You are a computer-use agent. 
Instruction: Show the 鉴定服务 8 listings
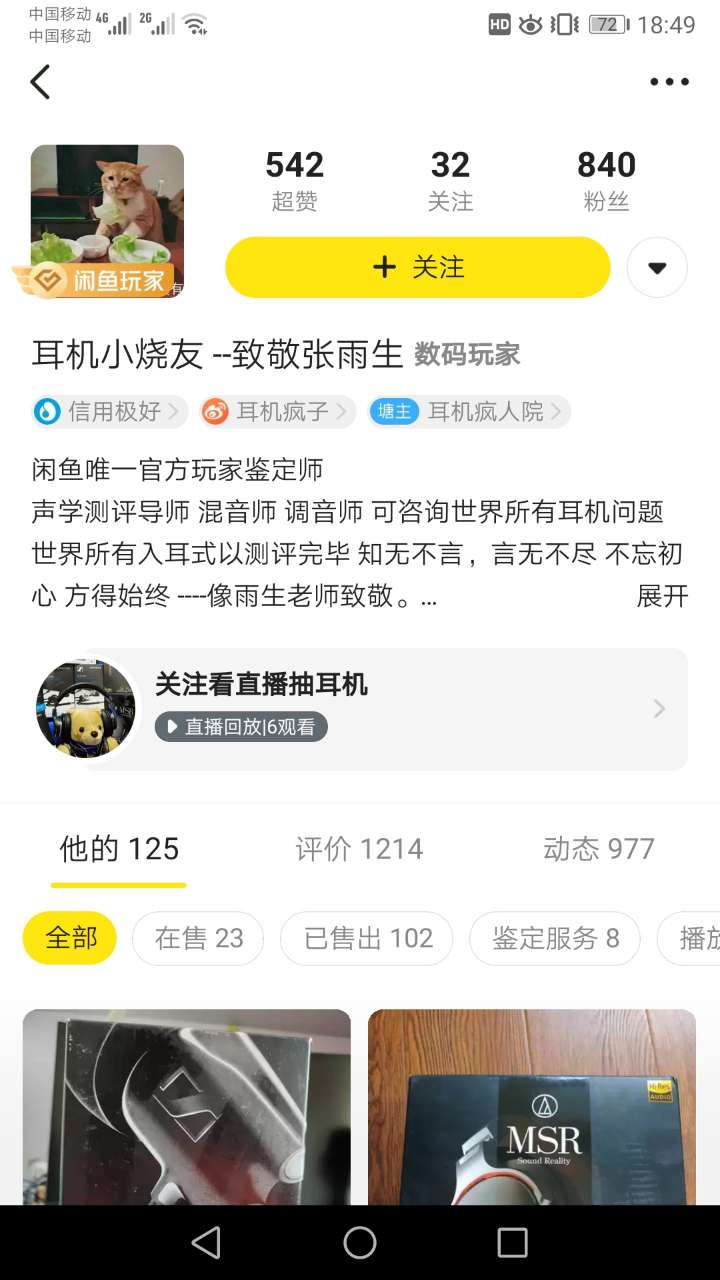point(555,938)
